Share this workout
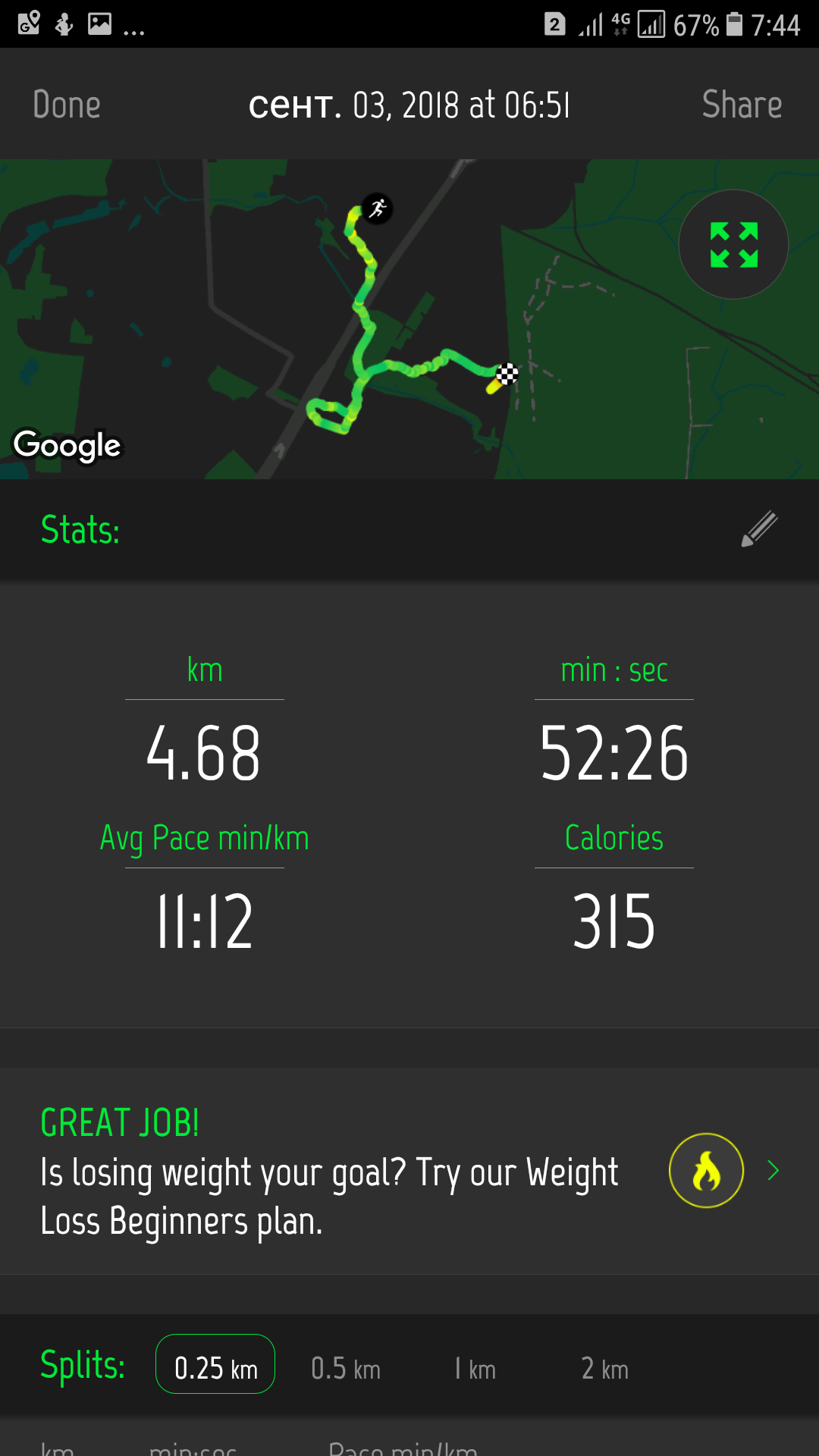Screen dimensions: 819x1456 pos(741,105)
